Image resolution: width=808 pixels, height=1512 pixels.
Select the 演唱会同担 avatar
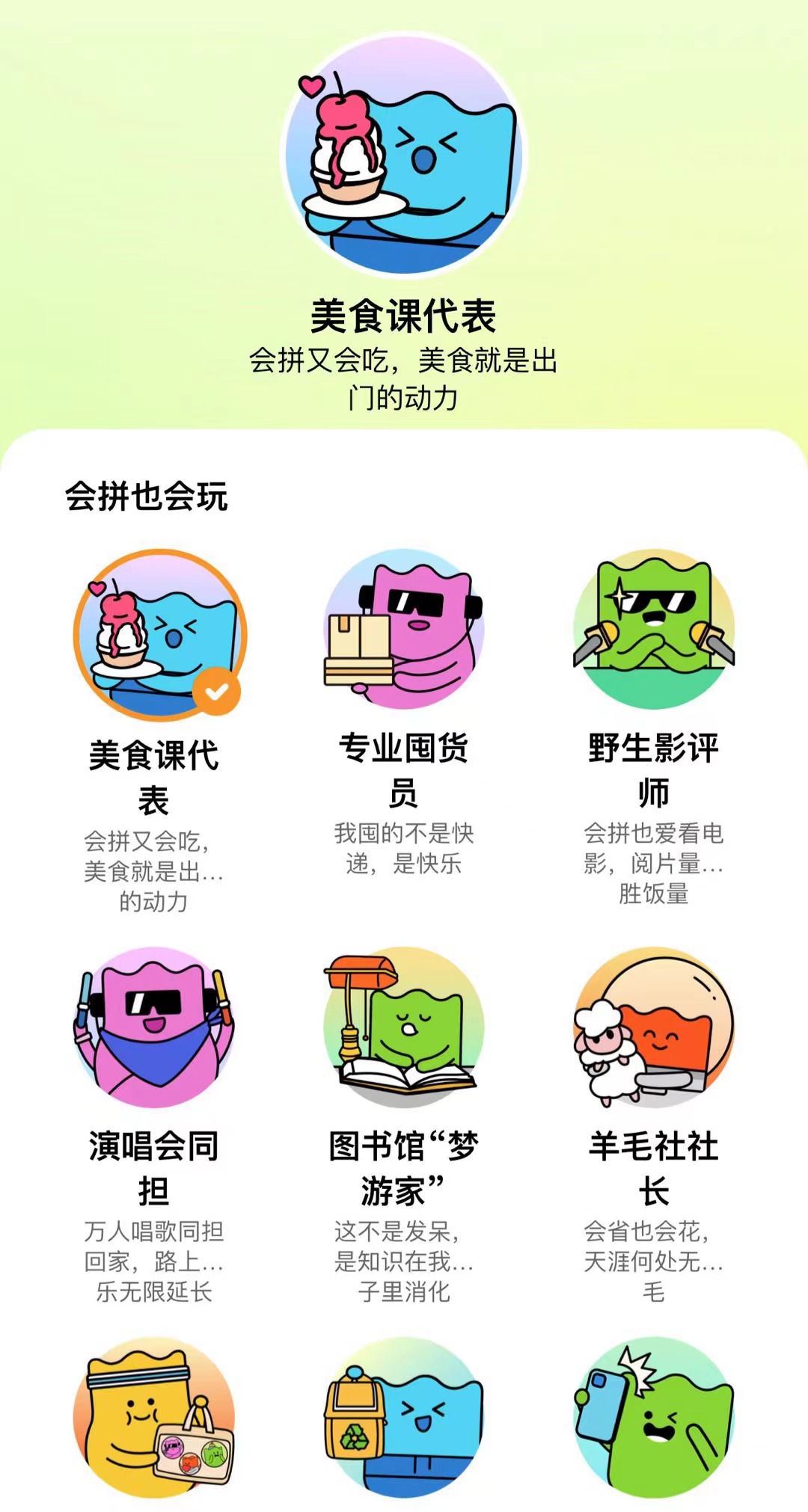(154, 1027)
